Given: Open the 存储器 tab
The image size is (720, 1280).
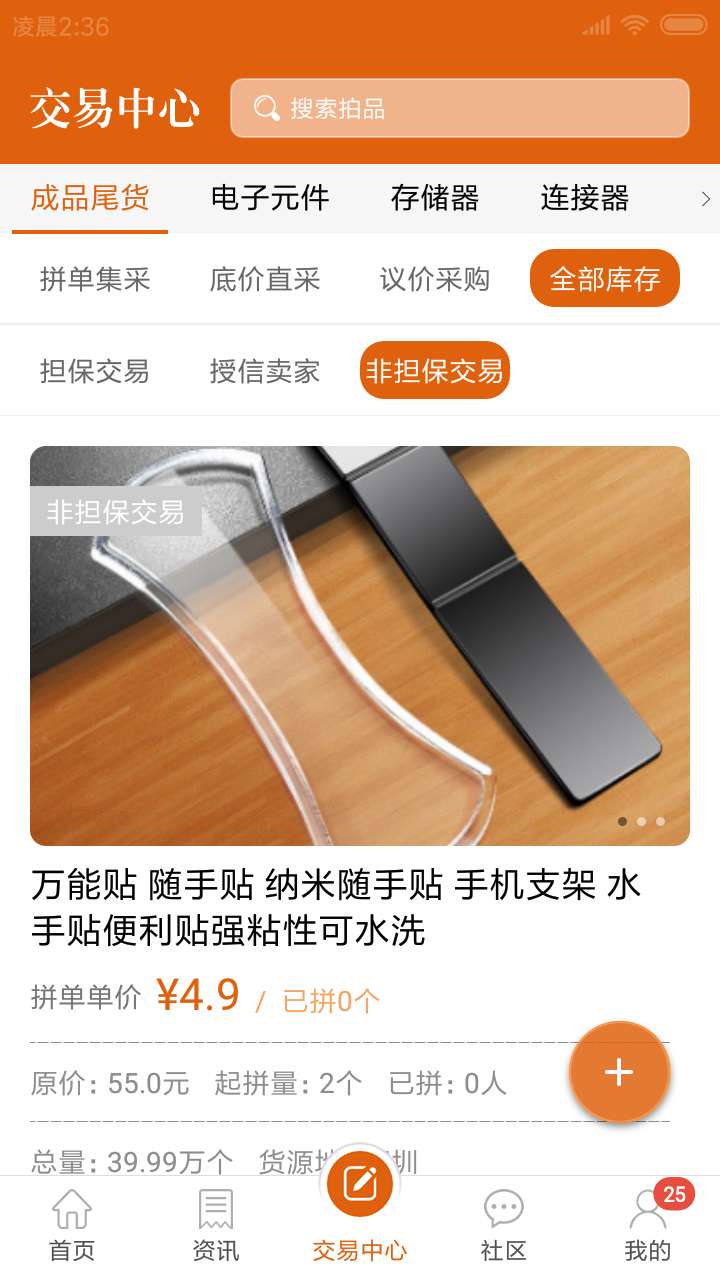Looking at the screenshot, I should 435,199.
